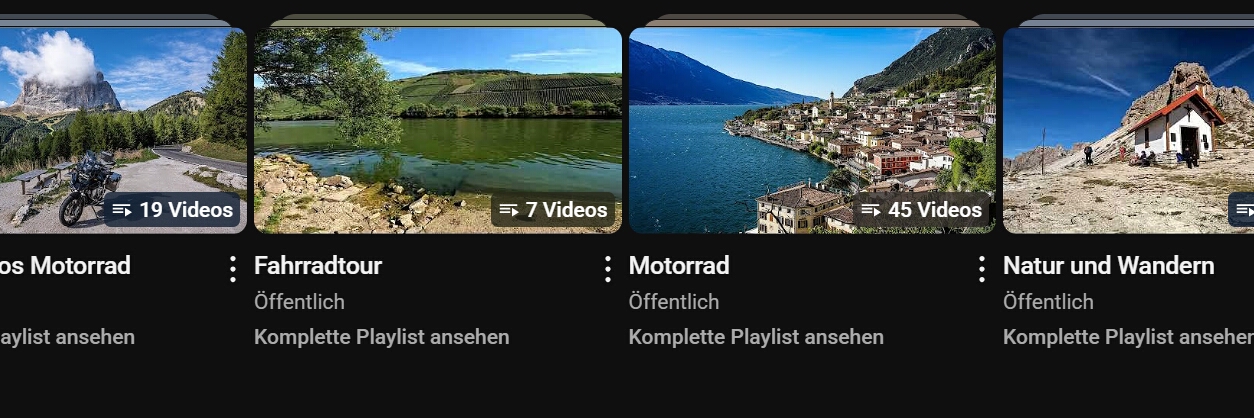Open the Natur und Wandern playlist thumbnail

tap(1128, 130)
